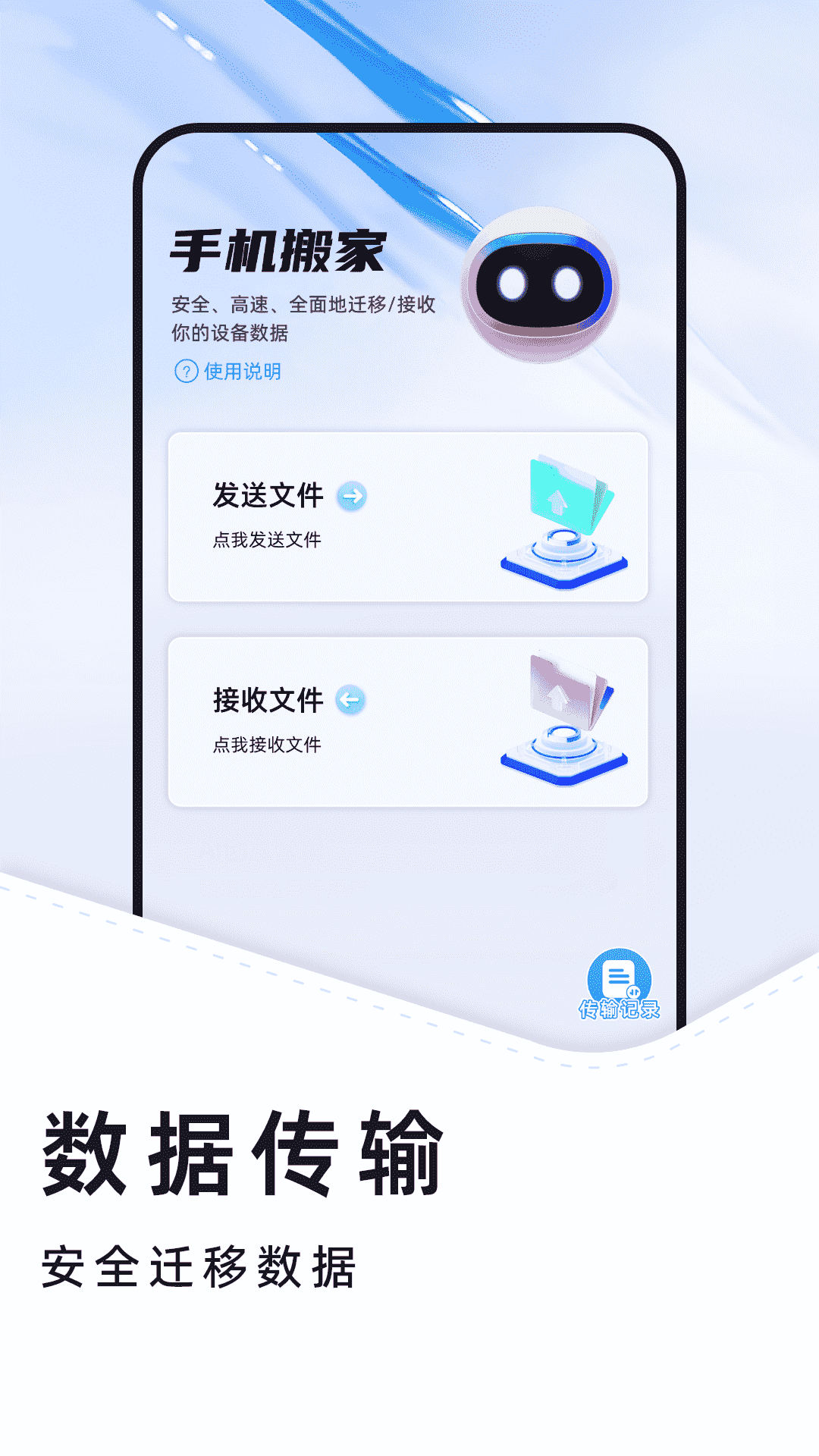Tap 点我发送文件 hint text
This screenshot has width=819, height=1456.
click(267, 540)
